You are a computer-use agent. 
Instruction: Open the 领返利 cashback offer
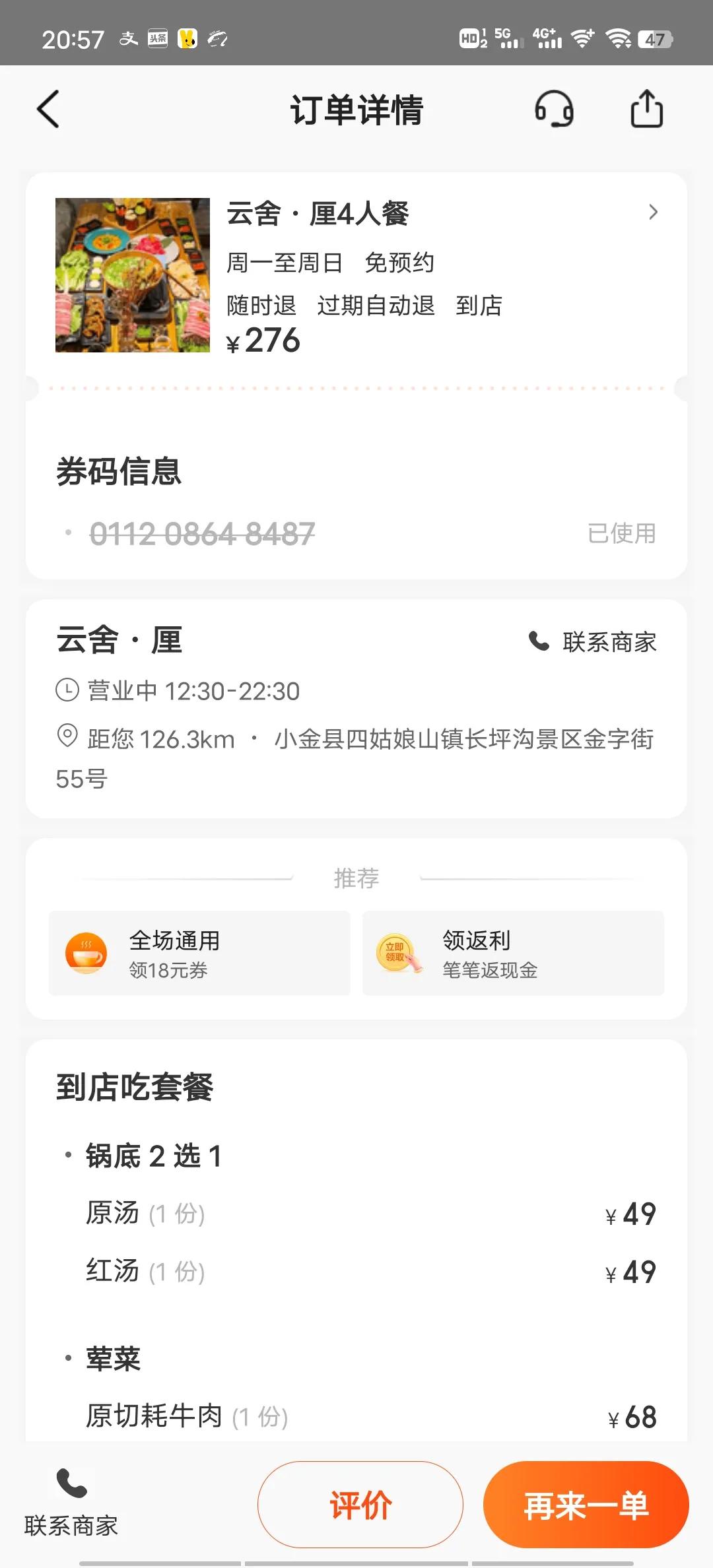point(514,954)
